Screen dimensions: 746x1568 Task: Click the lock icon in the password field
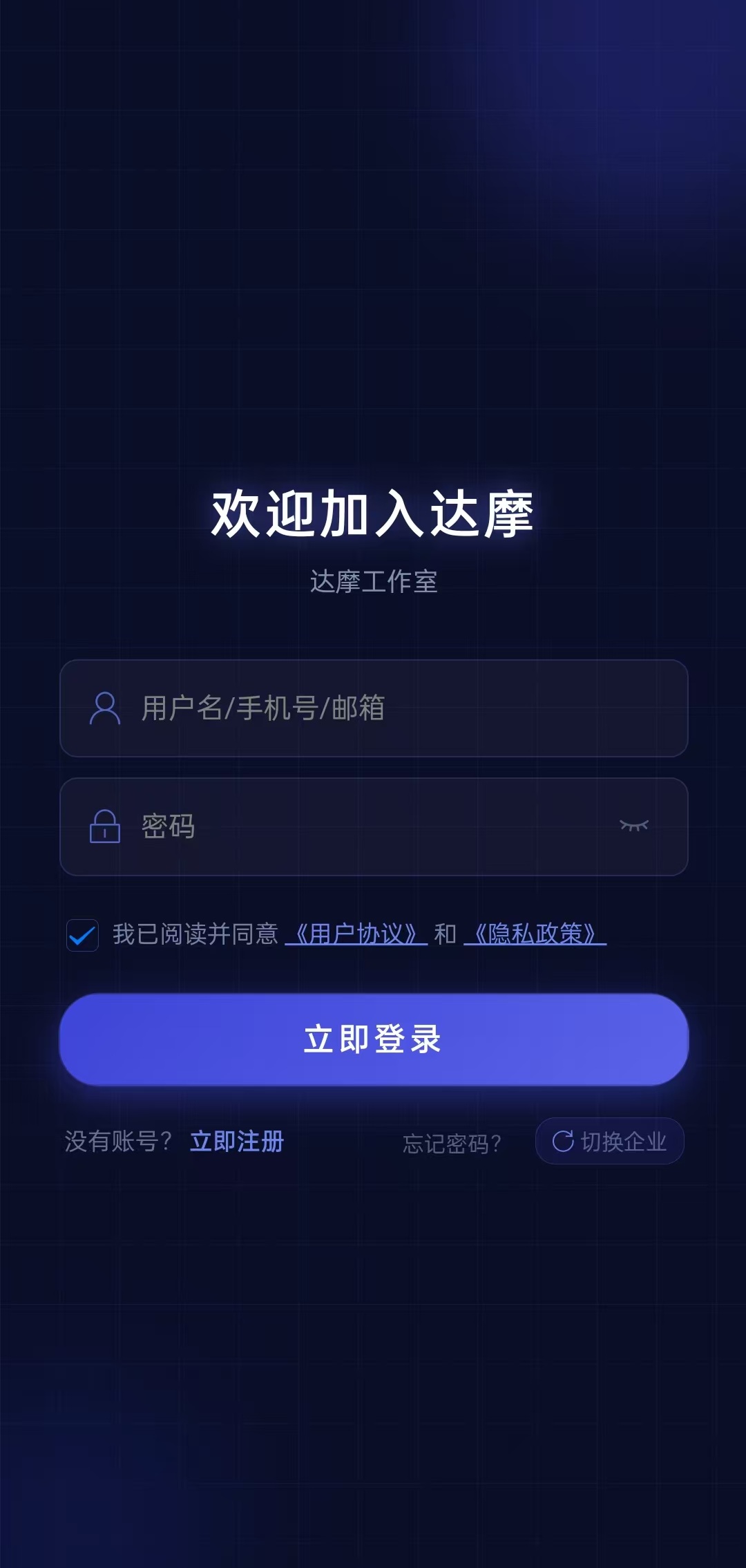104,826
